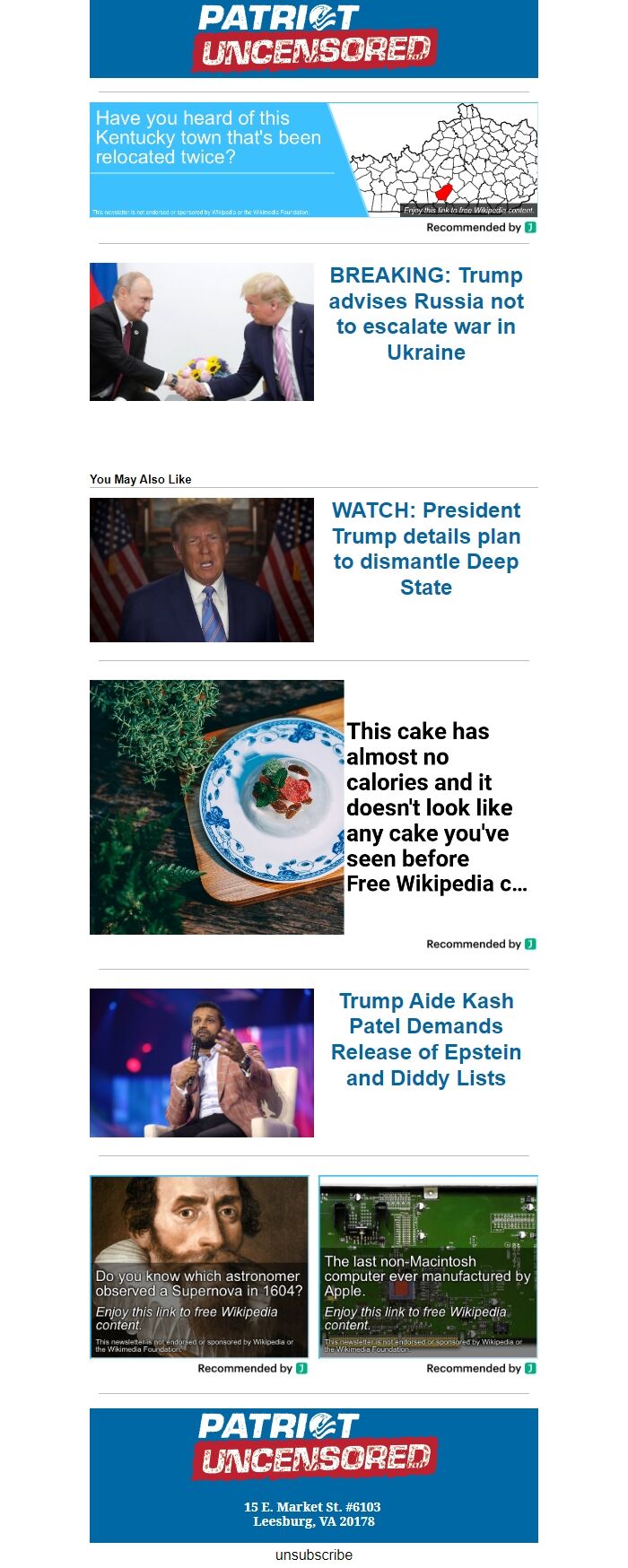
Task: Open the WATCH: Trump Deep State plan link
Action: [x=426, y=548]
